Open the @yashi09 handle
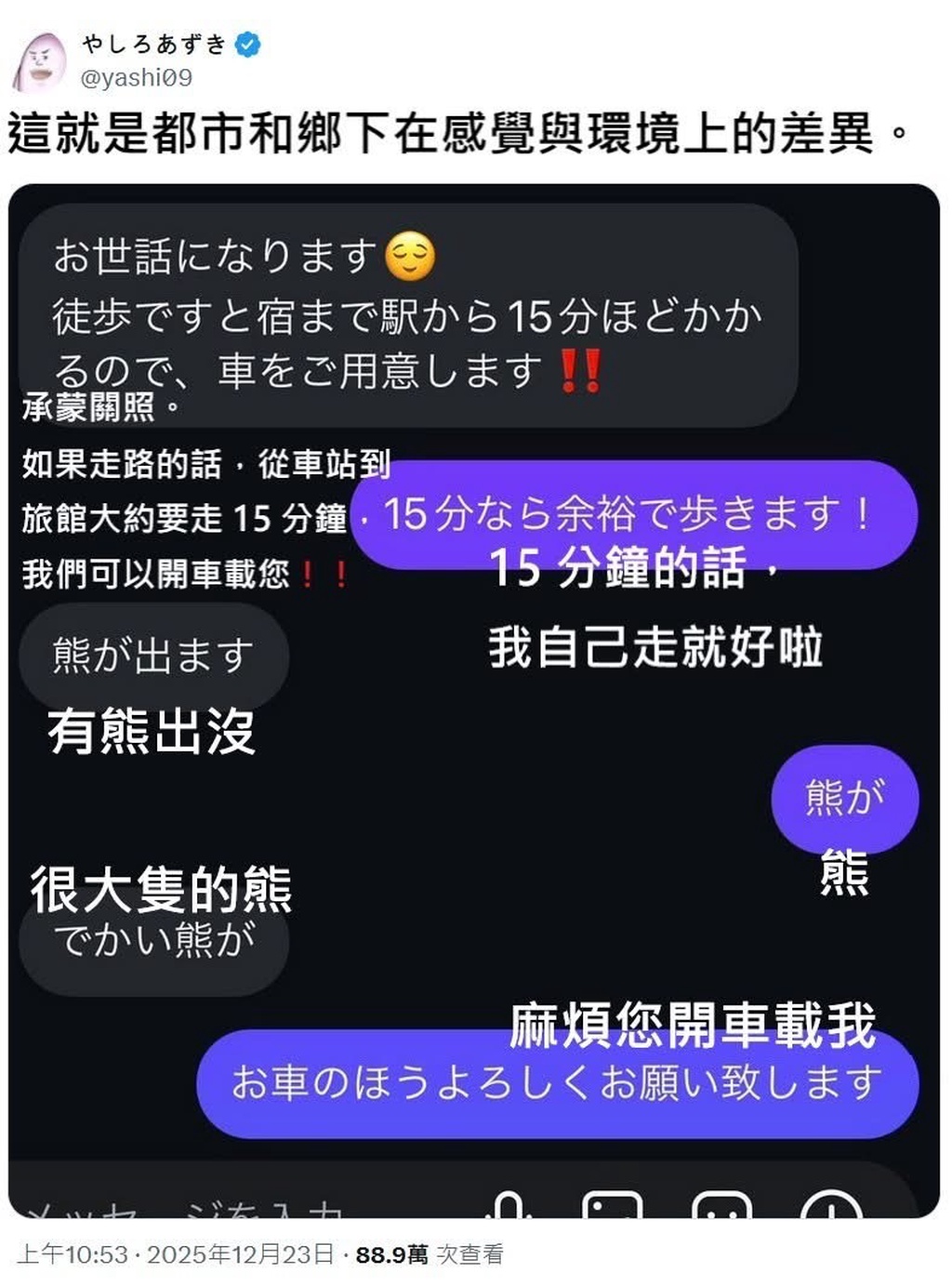The width and height of the screenshot is (952, 1286). pyautogui.click(x=137, y=78)
